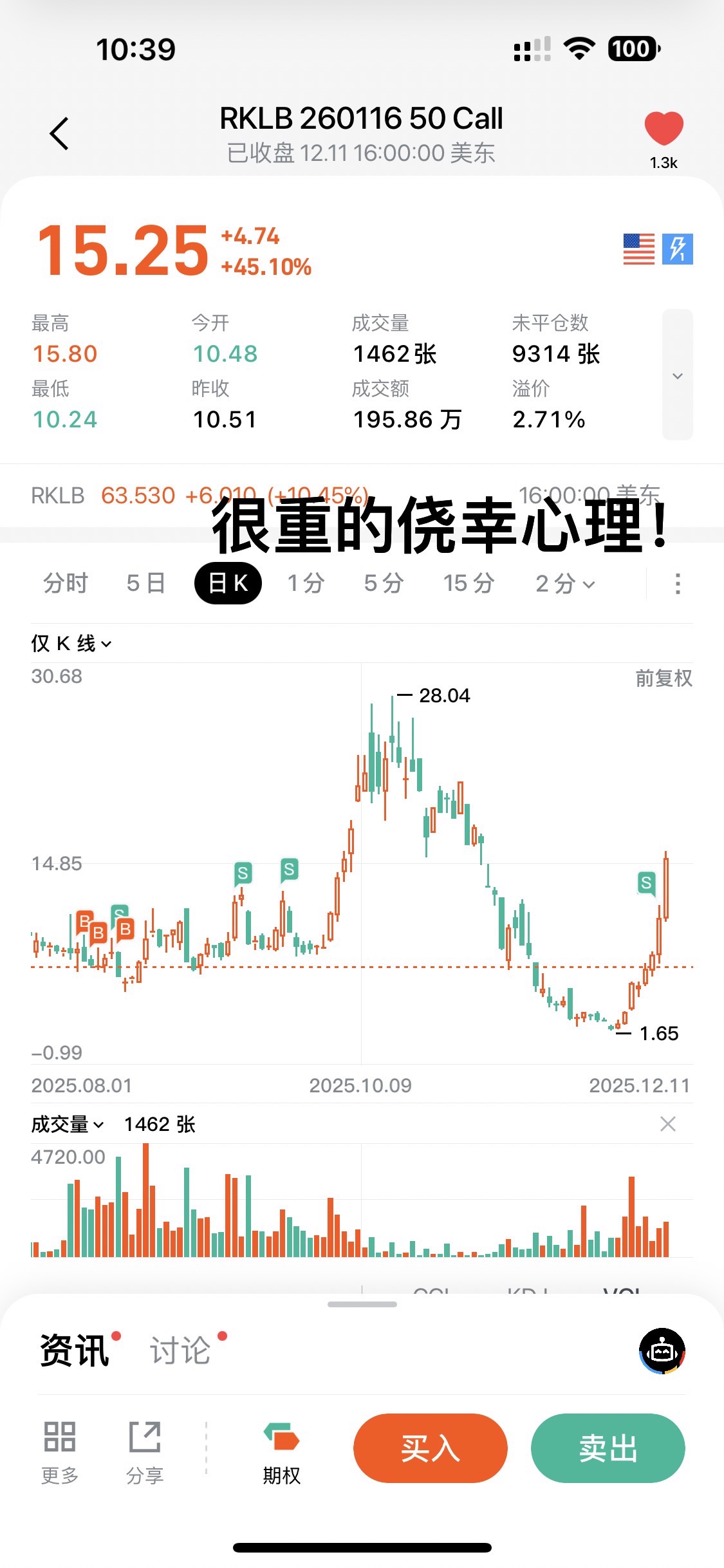
Task: Switch to the 1分 chart tab
Action: 306,583
